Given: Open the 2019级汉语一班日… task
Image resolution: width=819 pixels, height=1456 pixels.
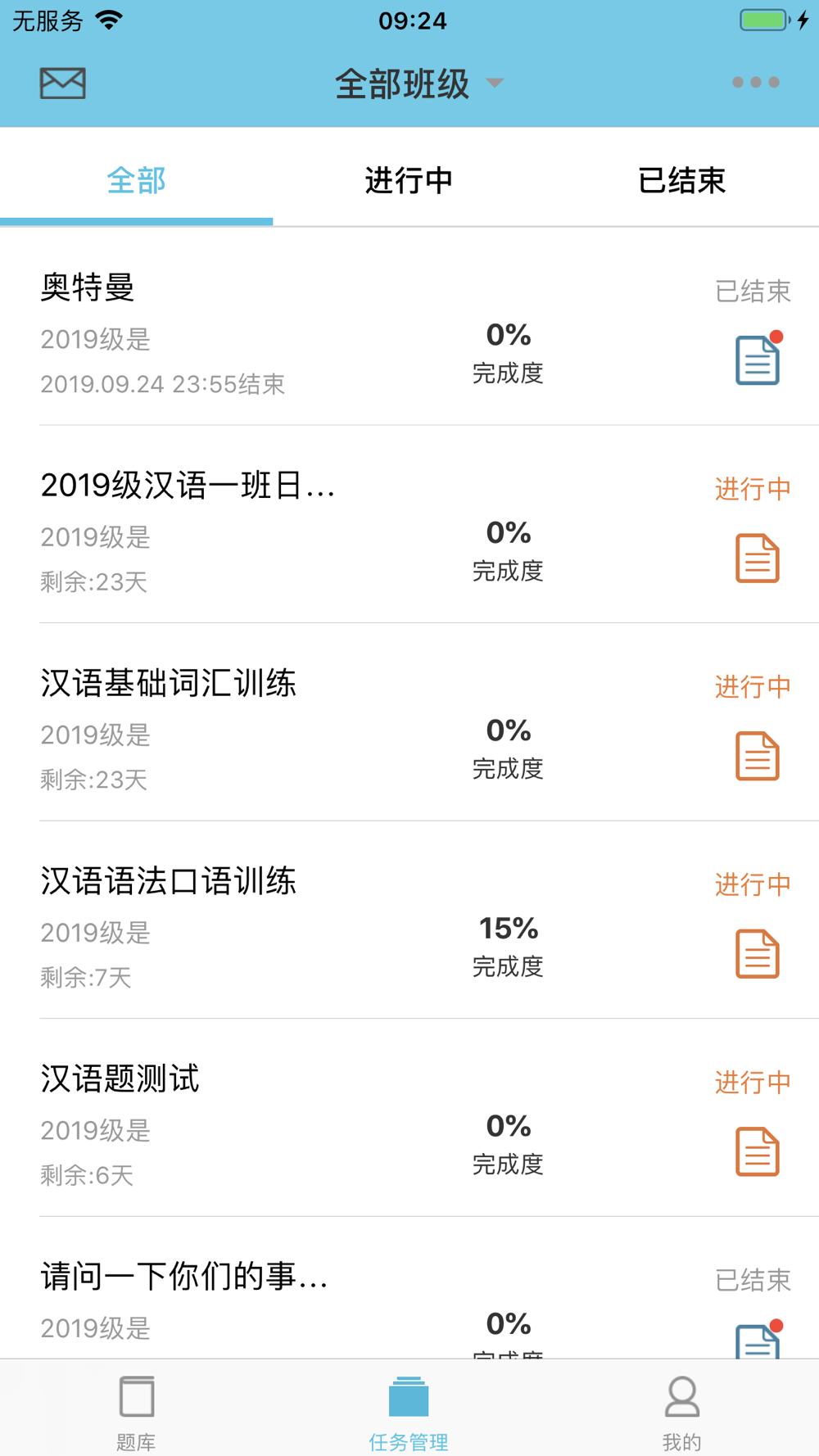Looking at the screenshot, I should pos(409,525).
